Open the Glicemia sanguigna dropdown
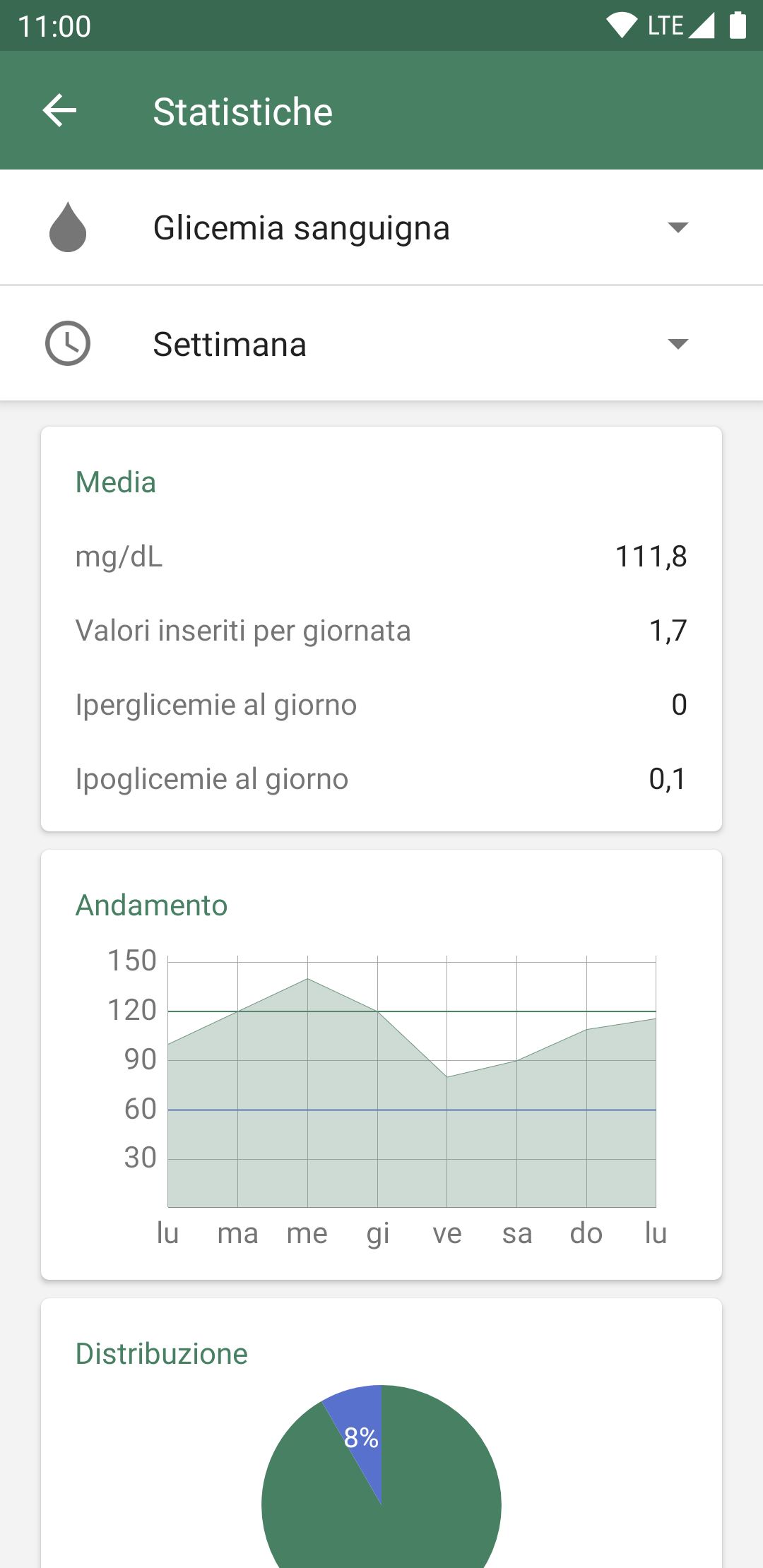Image resolution: width=763 pixels, height=1568 pixels. (381, 227)
